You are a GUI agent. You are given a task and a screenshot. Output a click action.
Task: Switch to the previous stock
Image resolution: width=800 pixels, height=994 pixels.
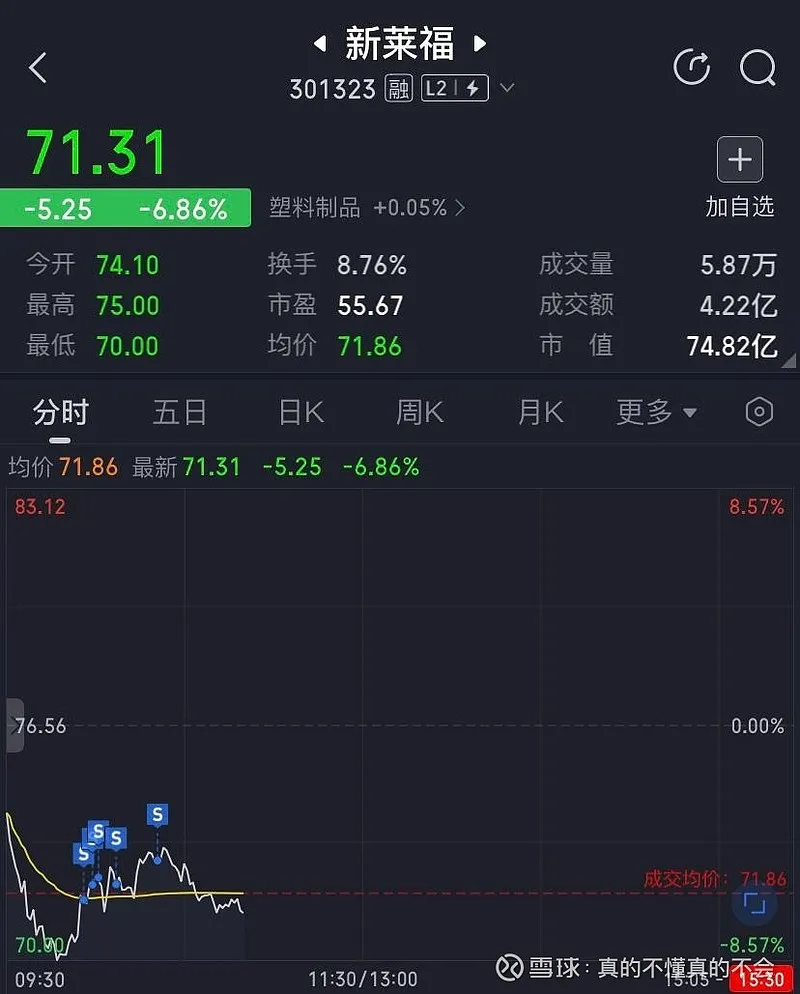[320, 44]
